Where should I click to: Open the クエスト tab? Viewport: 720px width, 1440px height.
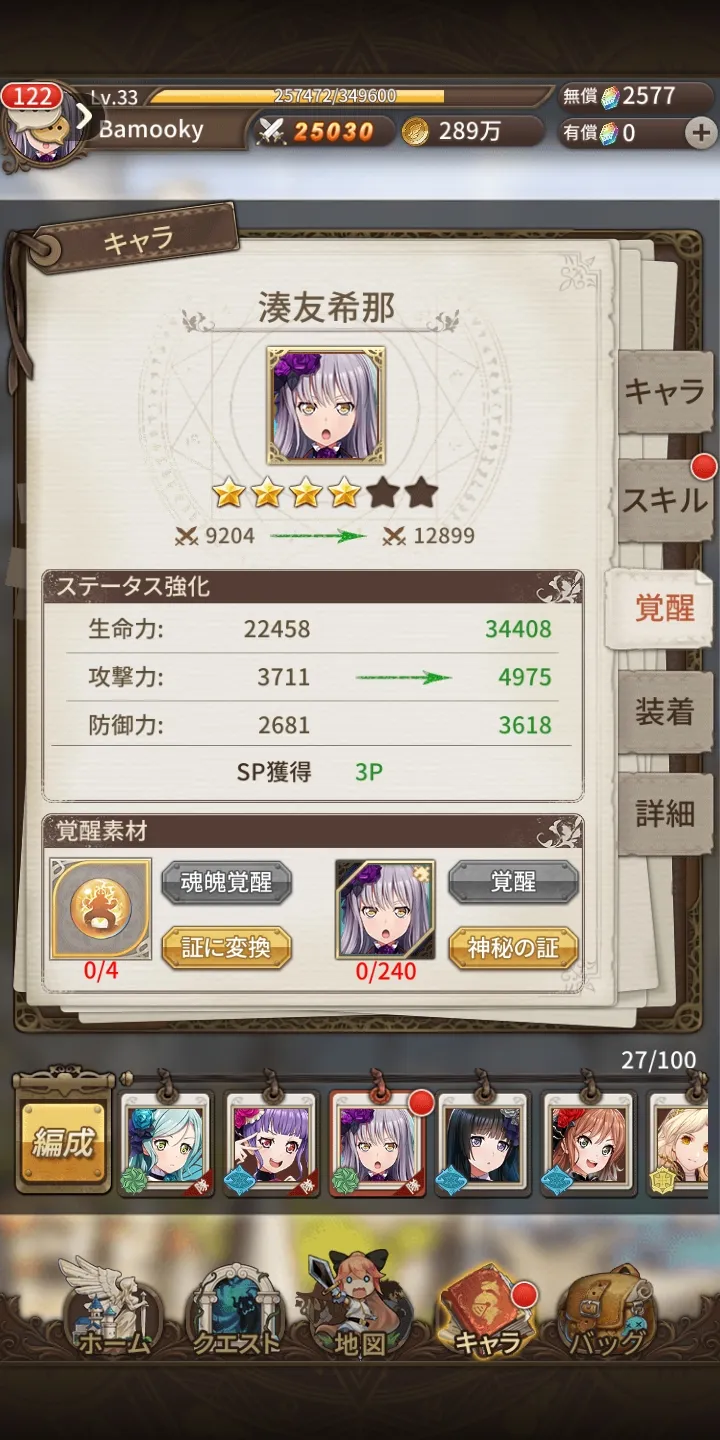click(237, 1310)
